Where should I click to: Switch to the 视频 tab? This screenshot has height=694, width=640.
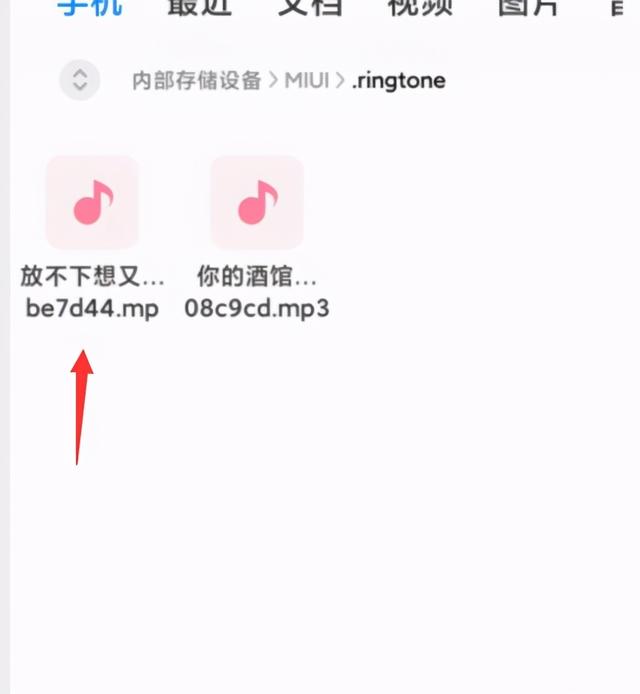point(418,6)
